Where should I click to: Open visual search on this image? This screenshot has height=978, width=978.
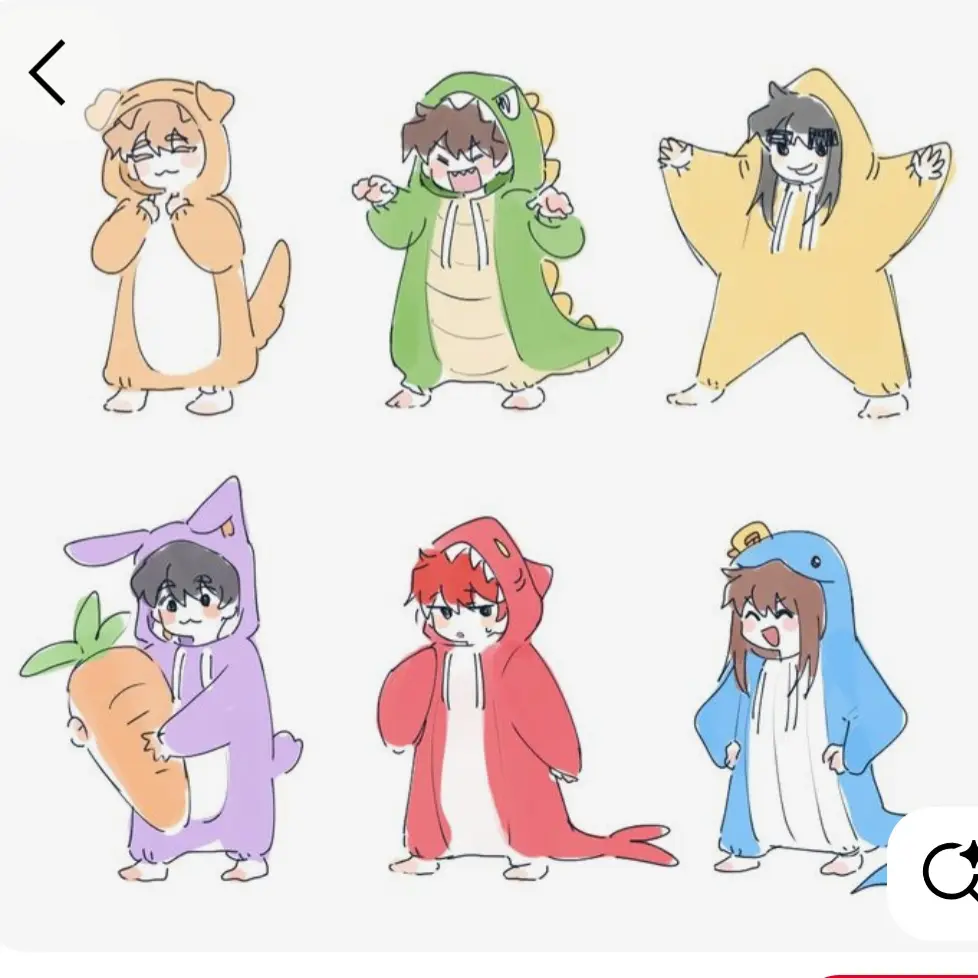[x=946, y=873]
